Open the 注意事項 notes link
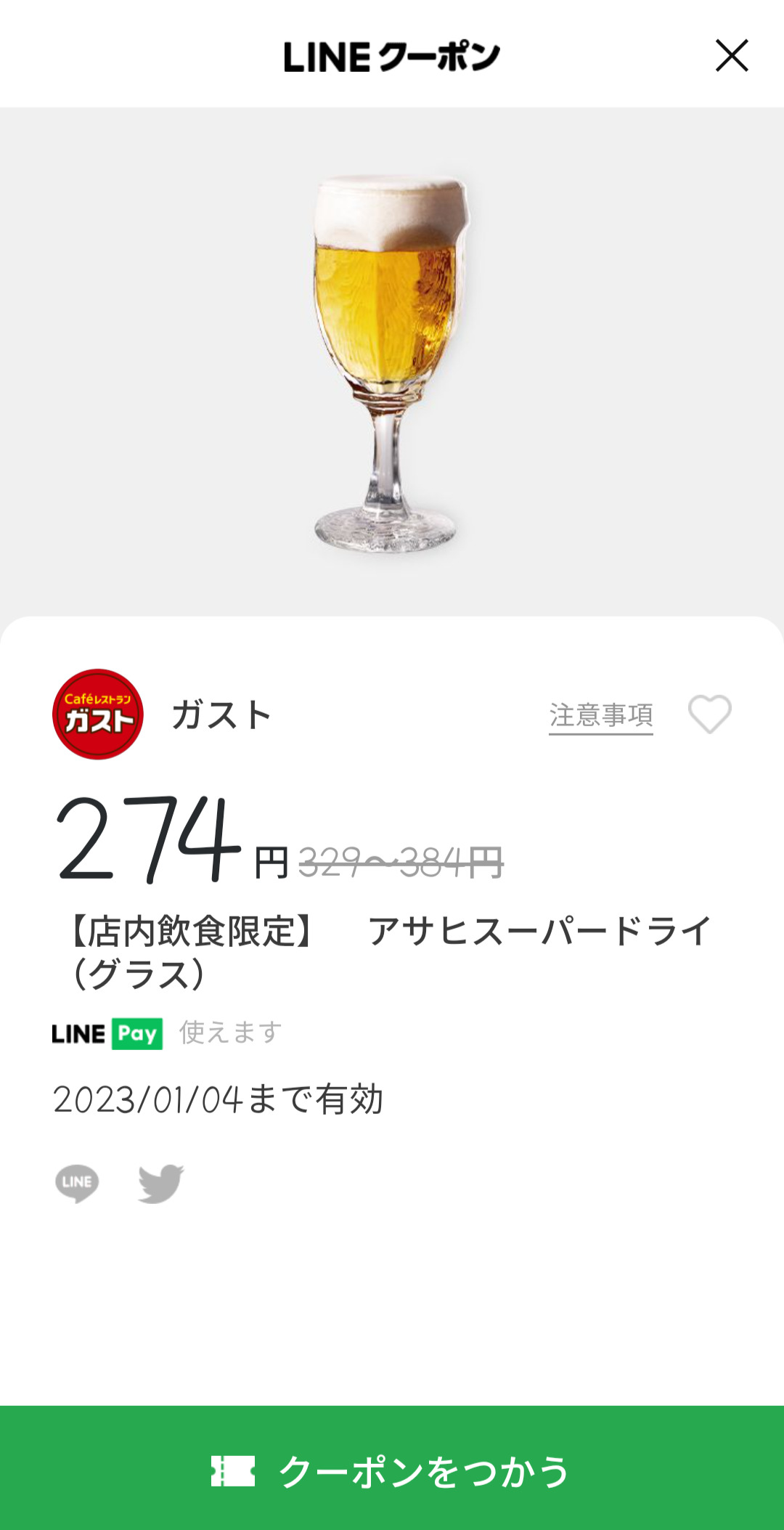The width and height of the screenshot is (784, 1530). (x=600, y=715)
